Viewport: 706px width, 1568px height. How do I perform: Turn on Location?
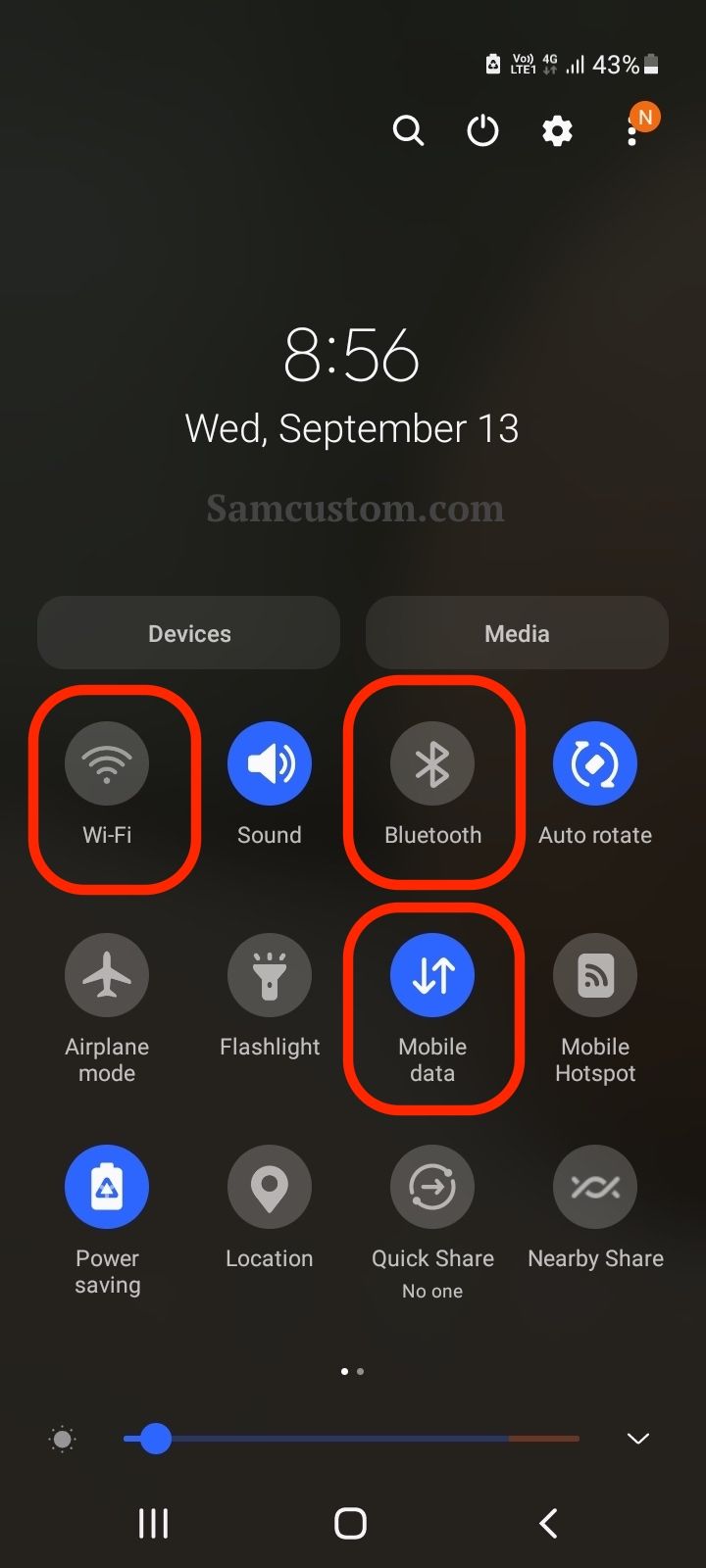[x=270, y=1187]
